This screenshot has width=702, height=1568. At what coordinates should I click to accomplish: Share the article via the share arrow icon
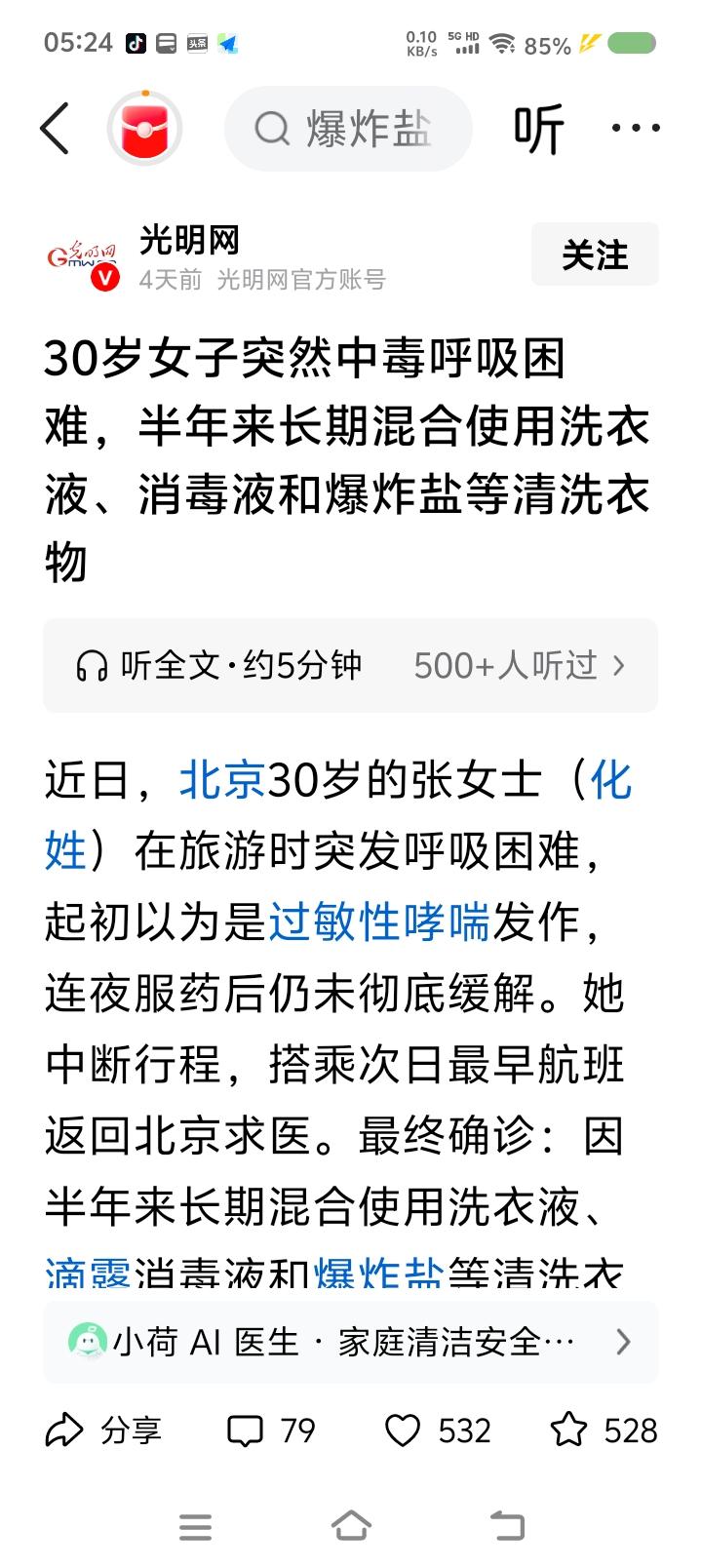(66, 1430)
